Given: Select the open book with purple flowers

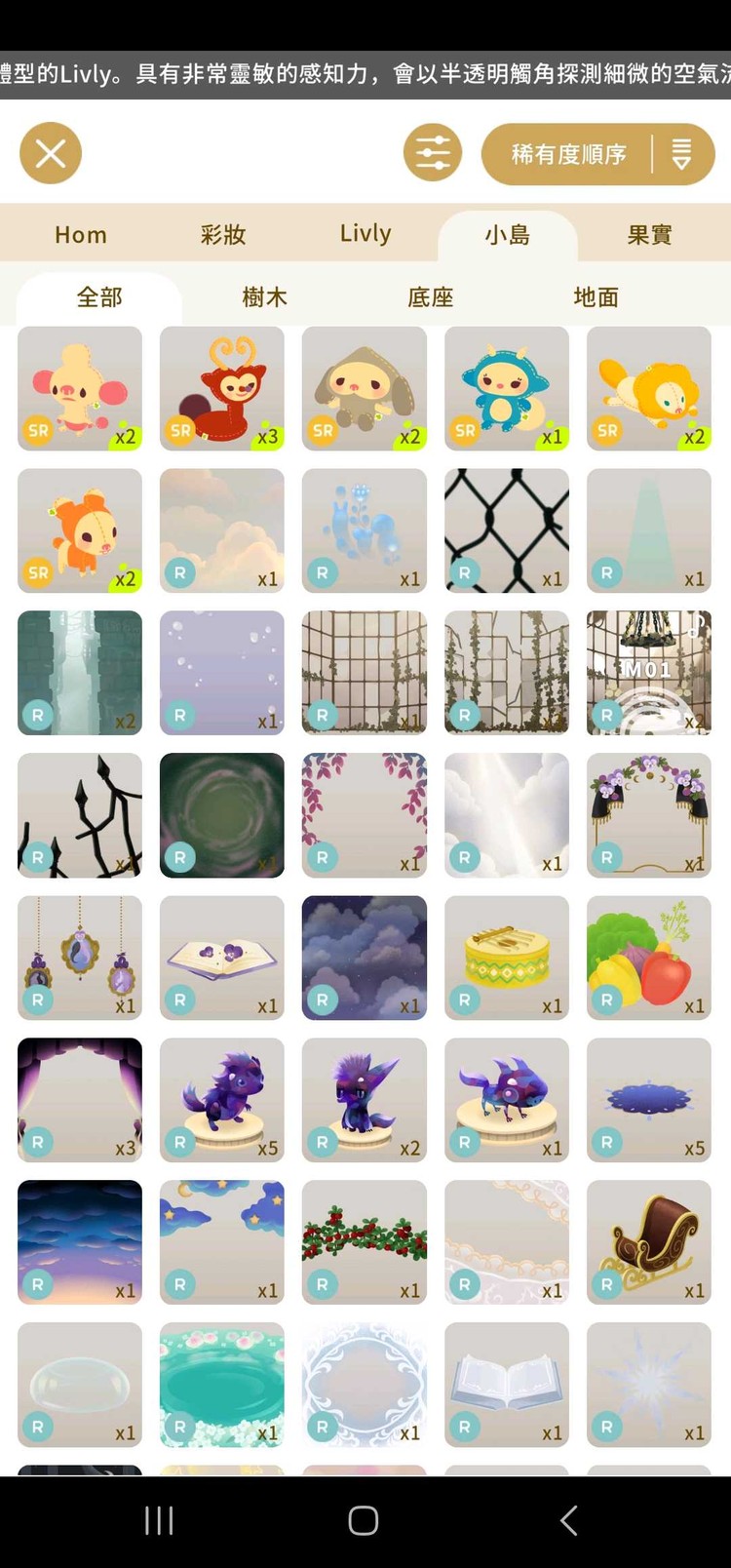Looking at the screenshot, I should click(x=222, y=958).
